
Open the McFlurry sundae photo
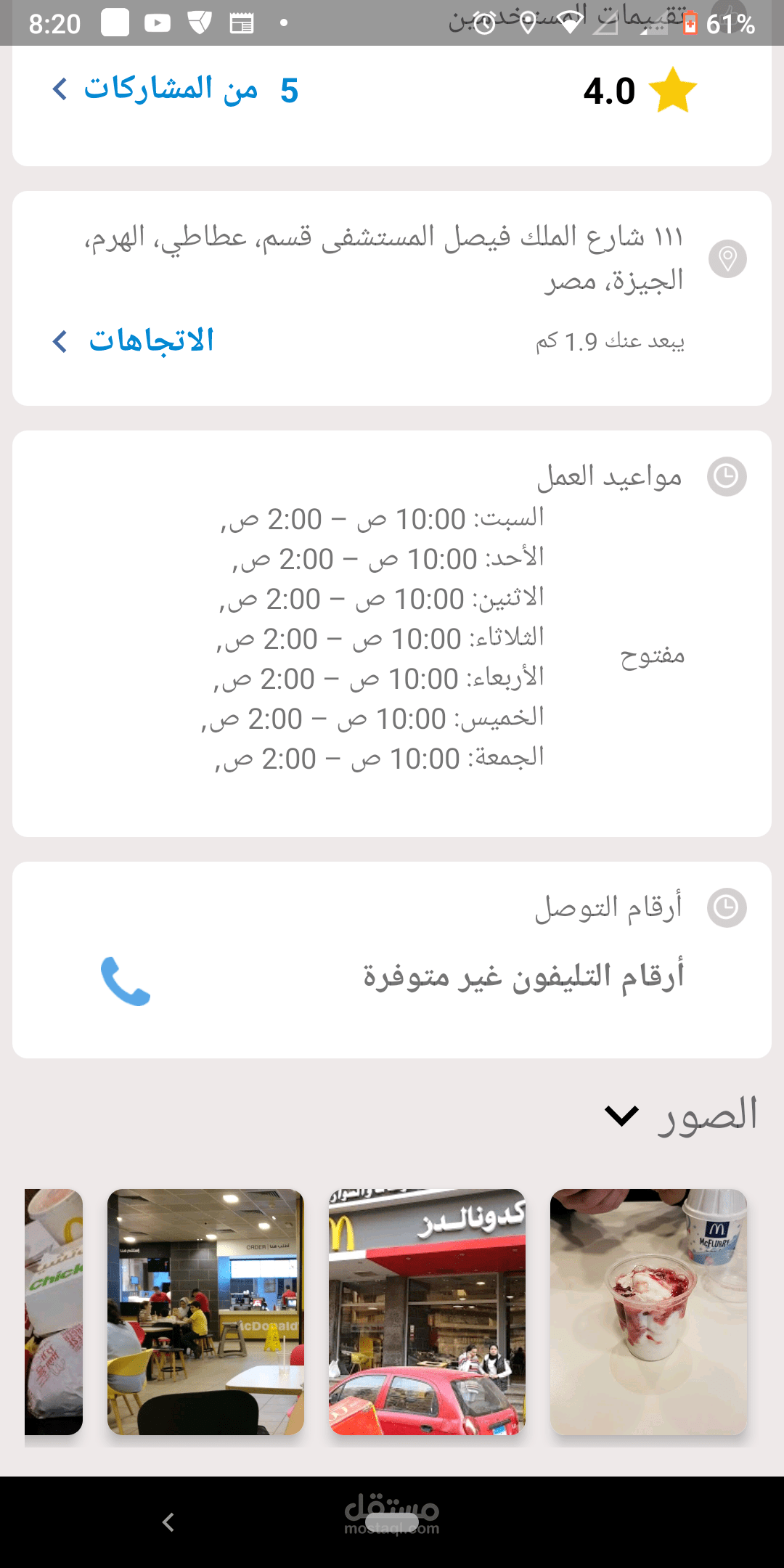pyautogui.click(x=648, y=1312)
